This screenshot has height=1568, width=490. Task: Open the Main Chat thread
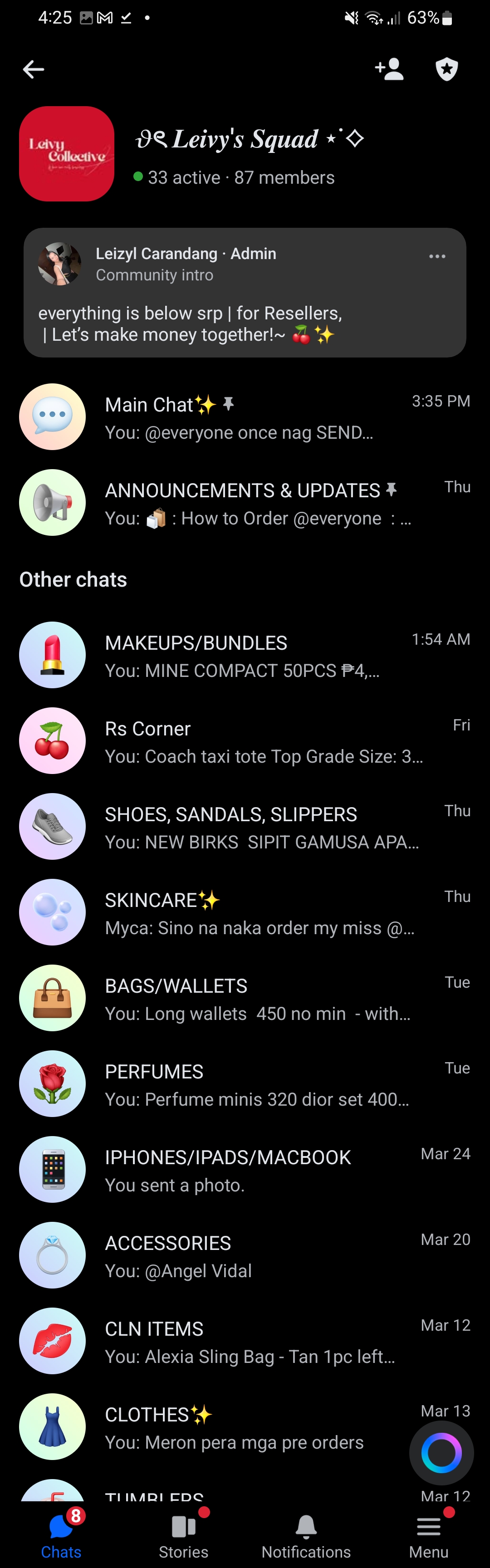coord(244,417)
